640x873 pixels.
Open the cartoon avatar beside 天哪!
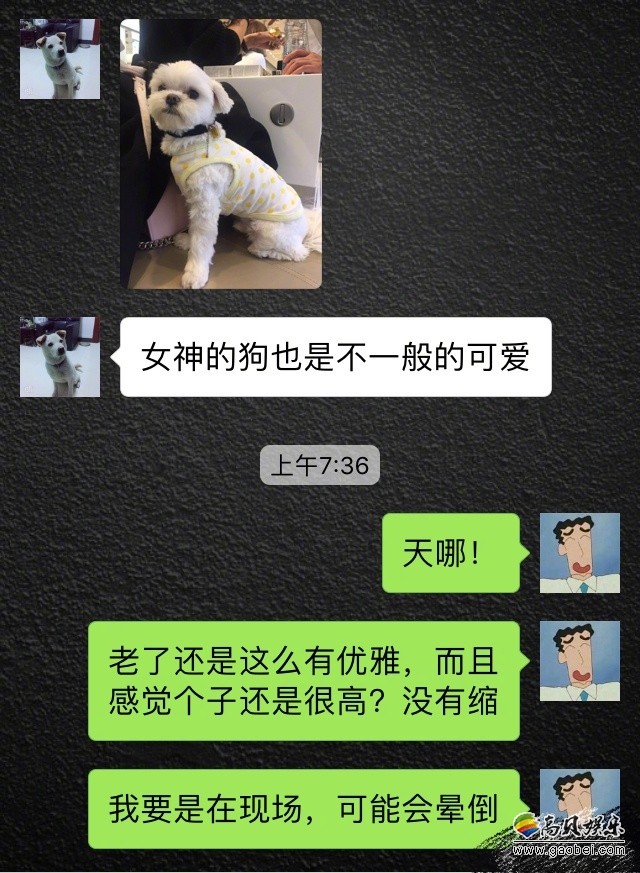pos(579,553)
